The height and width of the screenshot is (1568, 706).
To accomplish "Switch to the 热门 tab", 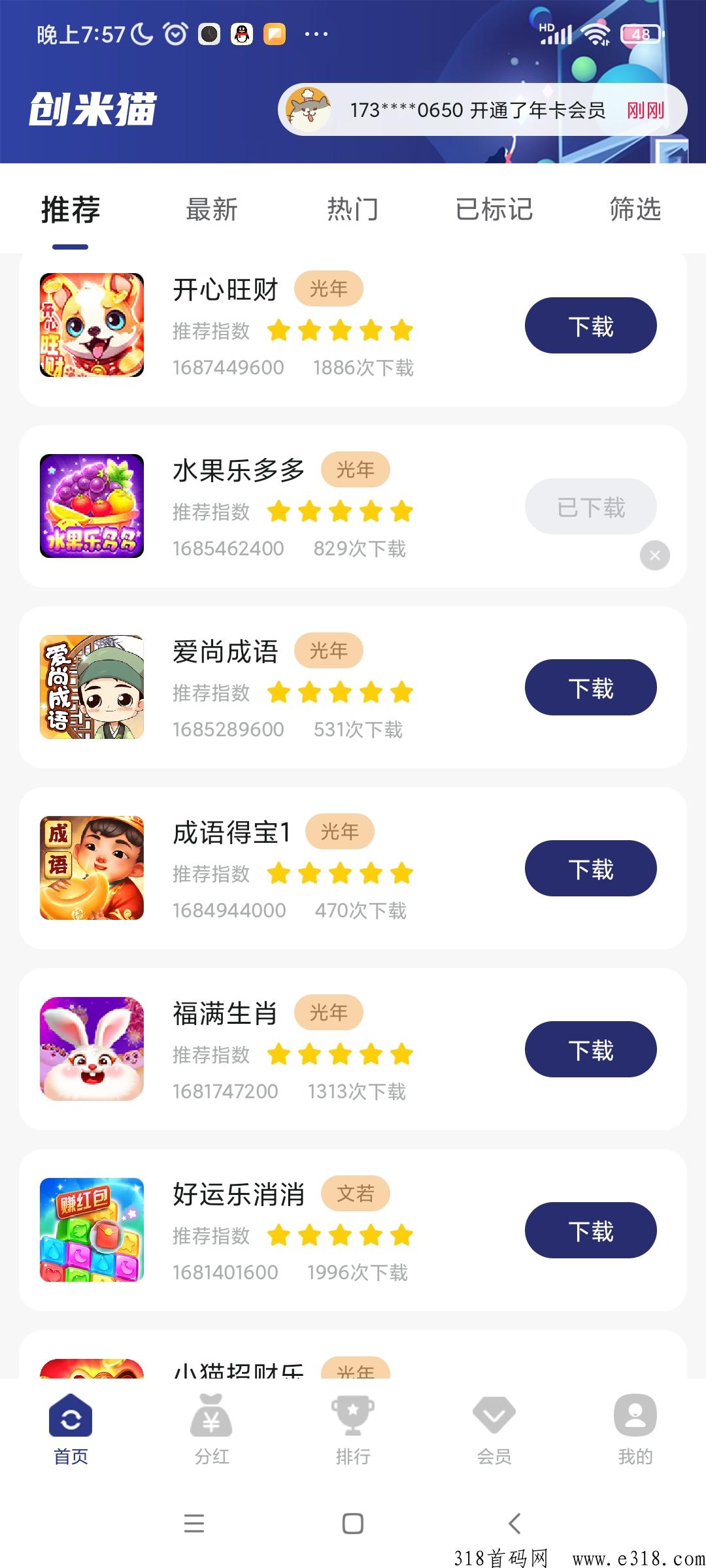I will [353, 210].
